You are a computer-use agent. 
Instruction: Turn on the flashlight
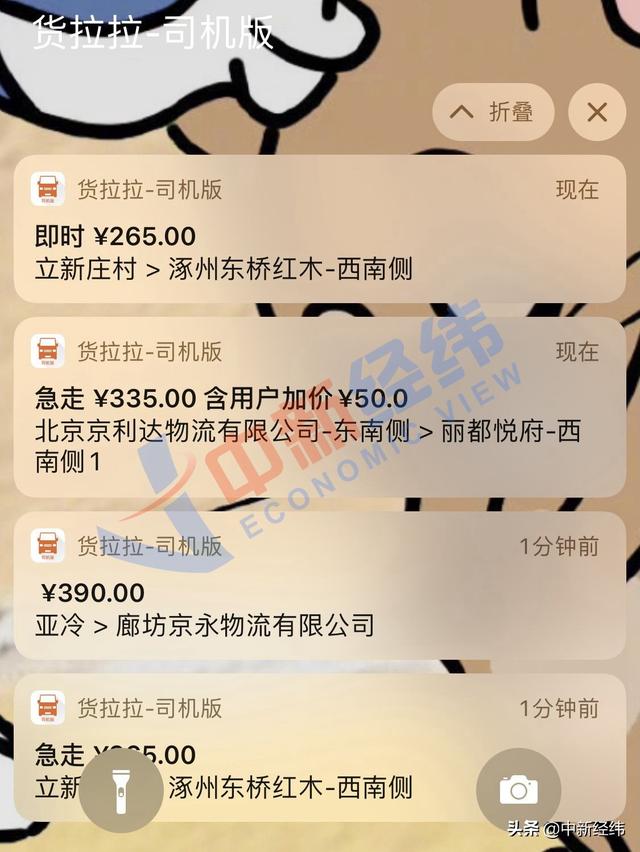click(x=121, y=790)
